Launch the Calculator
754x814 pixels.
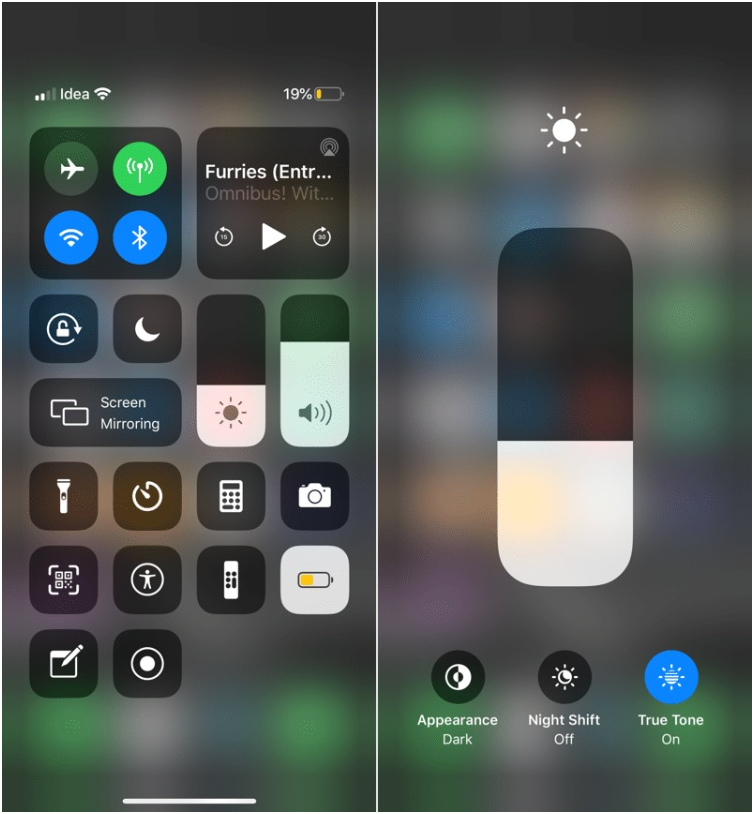pos(231,496)
